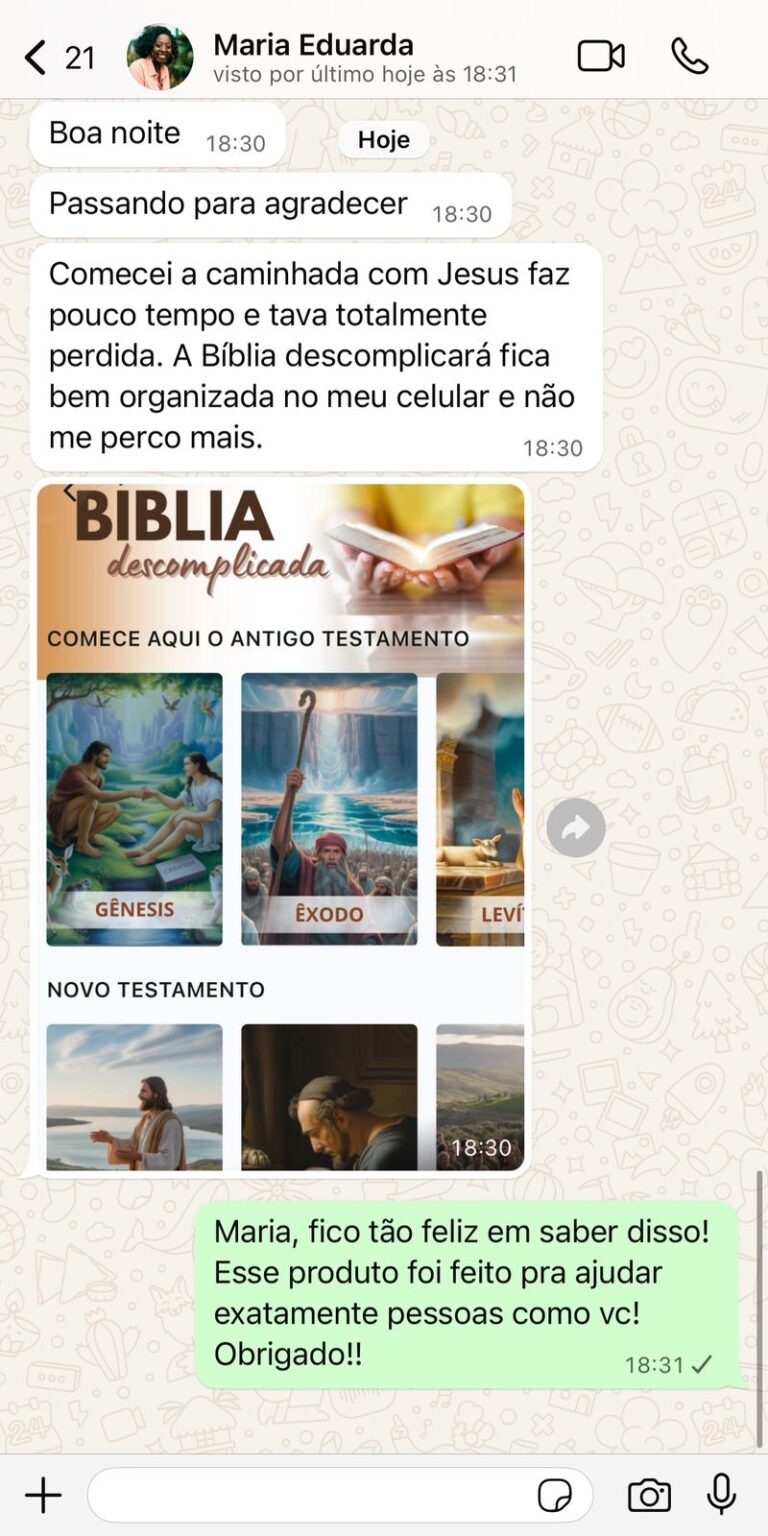Record a voice message with the microphone
Screen dimensions: 768x1536
click(x=721, y=1496)
